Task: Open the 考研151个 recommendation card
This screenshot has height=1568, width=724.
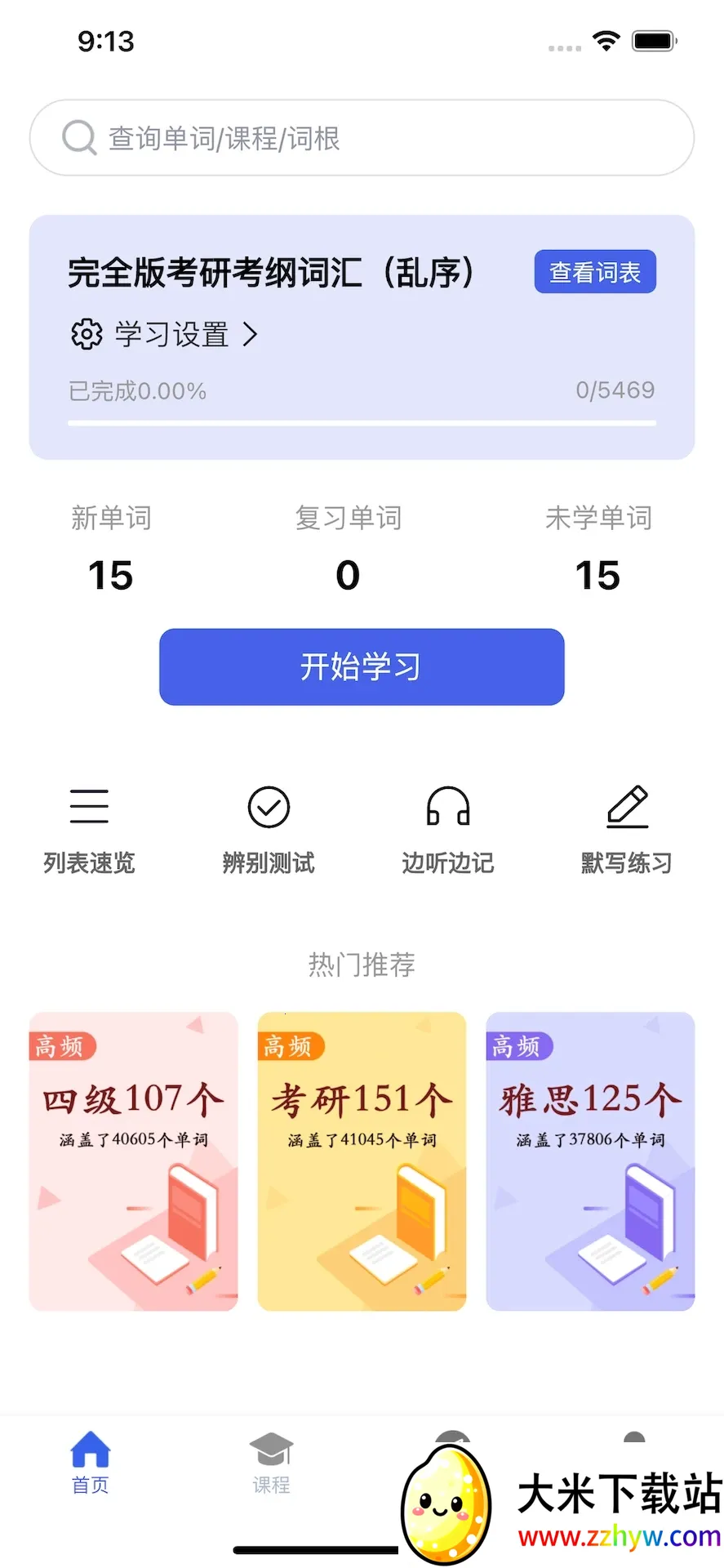Action: [x=362, y=1160]
